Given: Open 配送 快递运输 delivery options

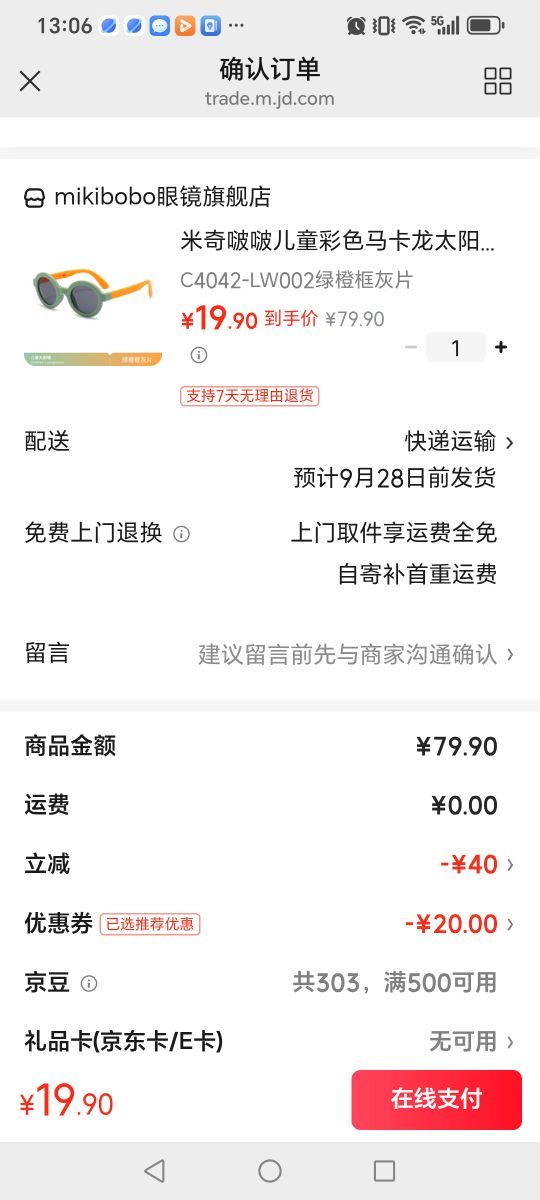Looking at the screenshot, I should pos(270,441).
